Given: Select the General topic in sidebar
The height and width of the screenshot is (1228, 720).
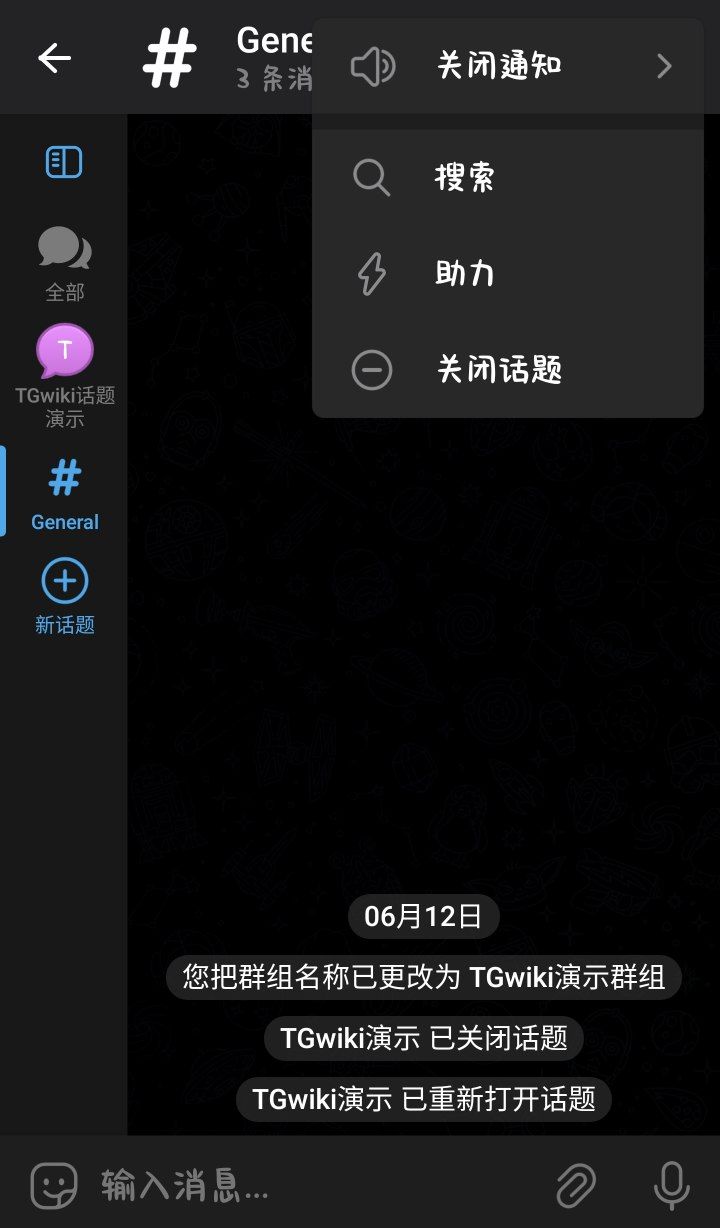Looking at the screenshot, I should coord(64,492).
